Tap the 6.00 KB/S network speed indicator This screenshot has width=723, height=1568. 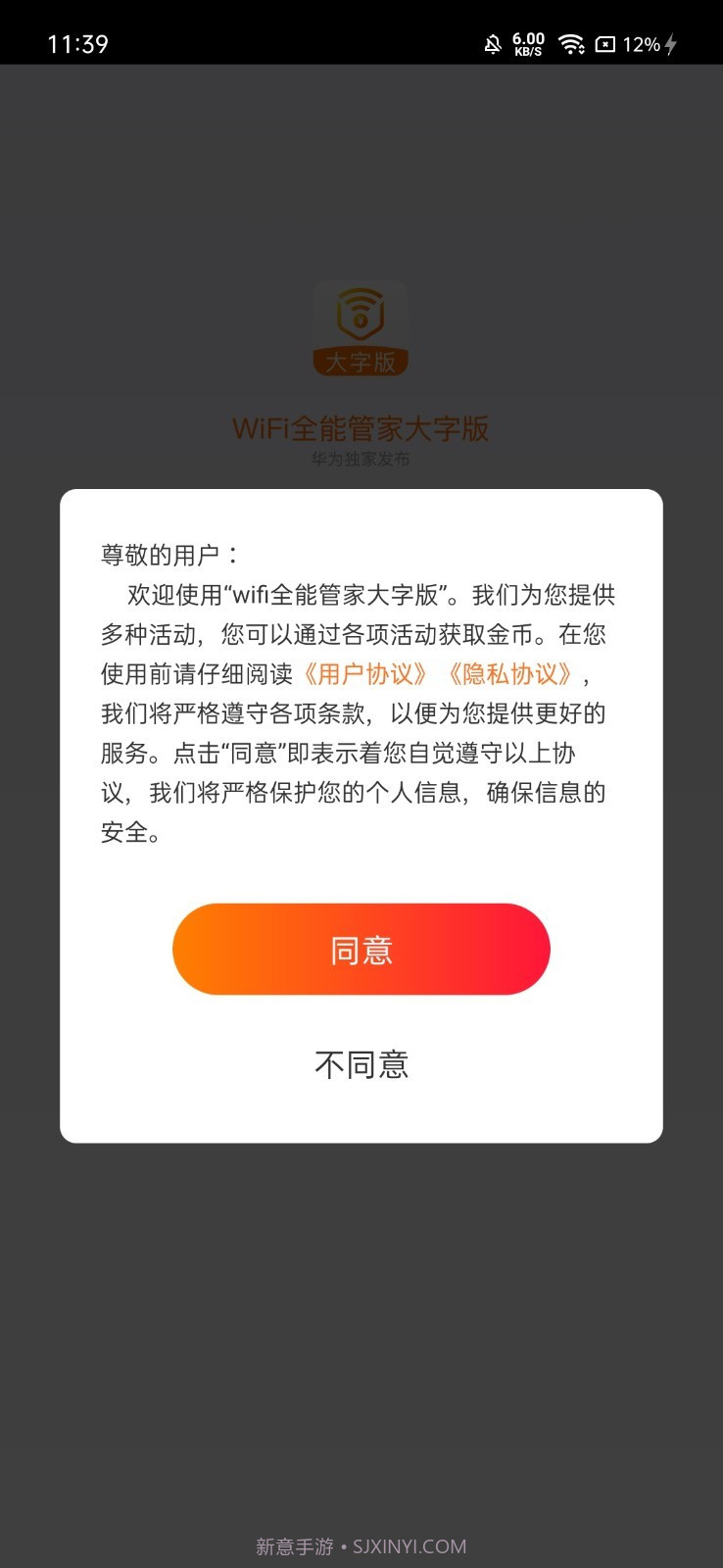[527, 43]
